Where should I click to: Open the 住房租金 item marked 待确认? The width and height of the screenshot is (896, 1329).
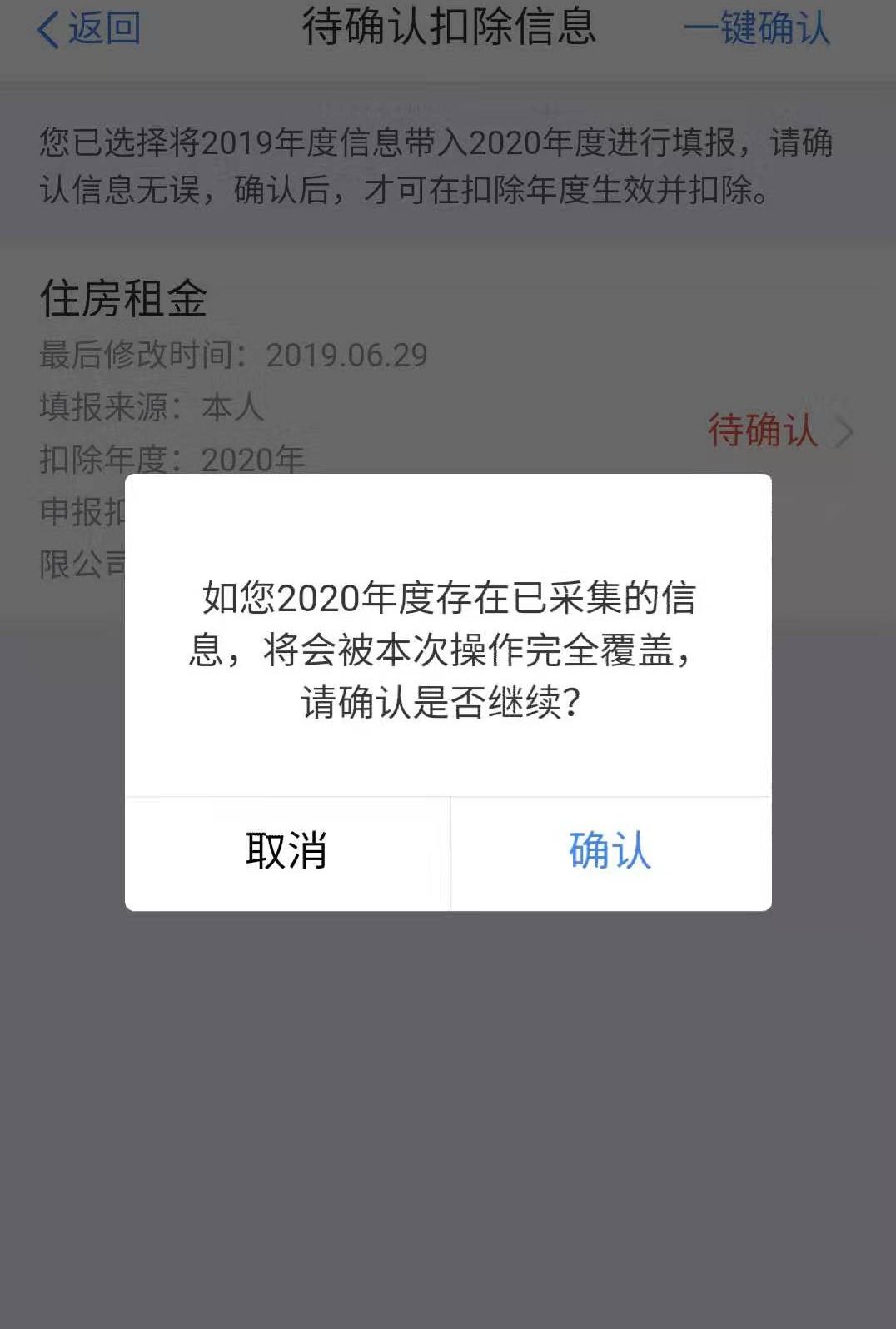pos(778,431)
